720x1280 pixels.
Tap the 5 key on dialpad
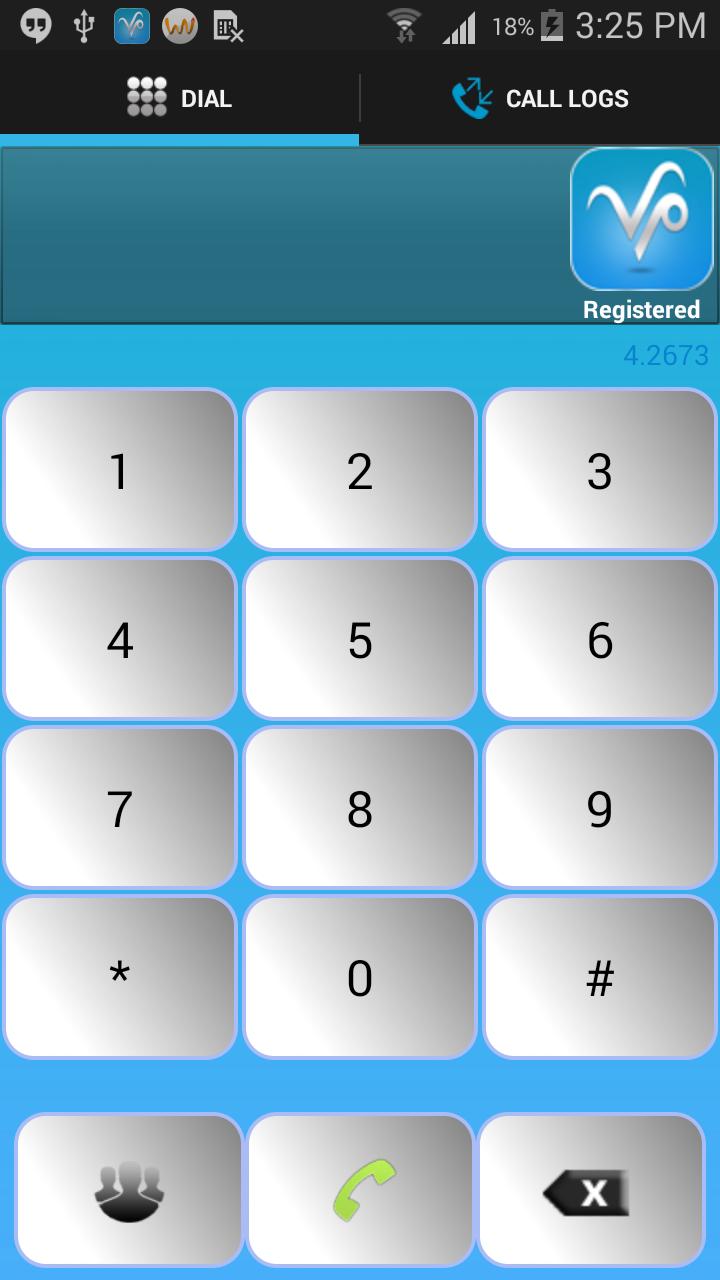(x=360, y=639)
